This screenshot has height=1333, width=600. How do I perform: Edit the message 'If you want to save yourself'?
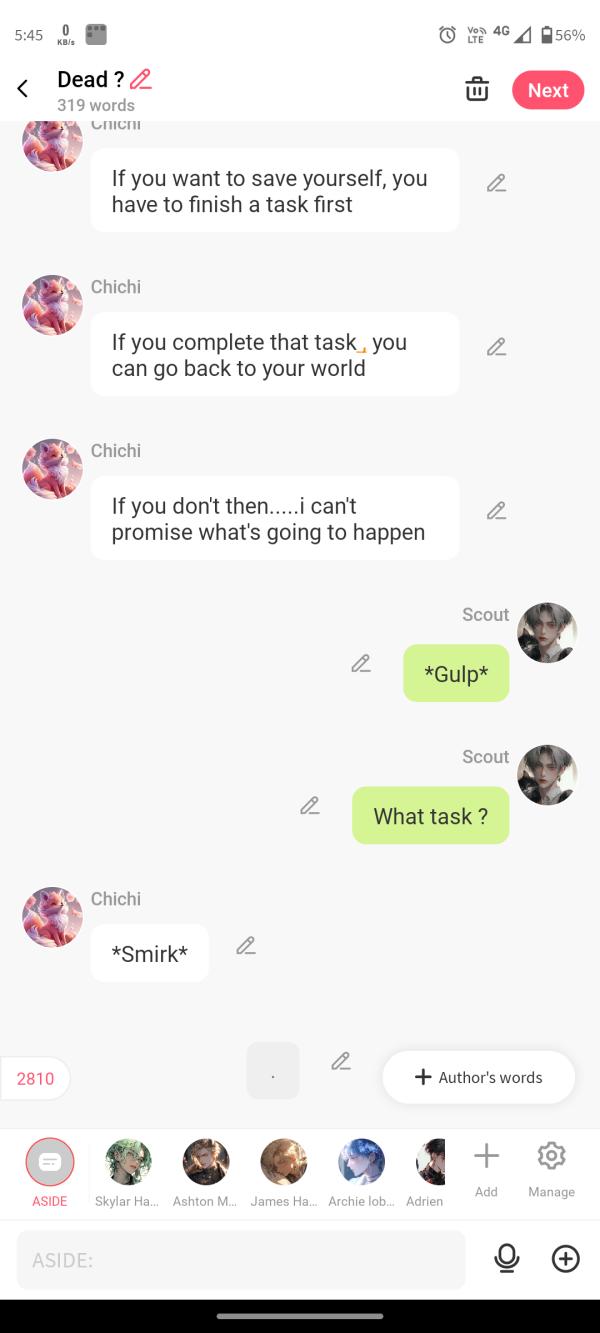pos(496,183)
